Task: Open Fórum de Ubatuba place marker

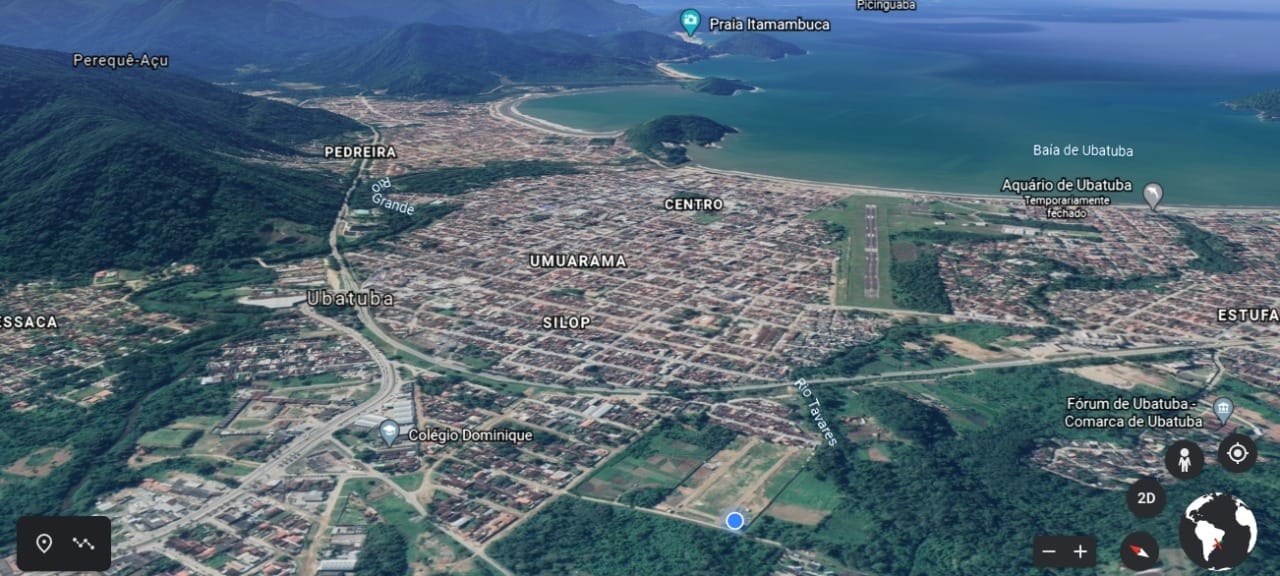Action: (1222, 409)
